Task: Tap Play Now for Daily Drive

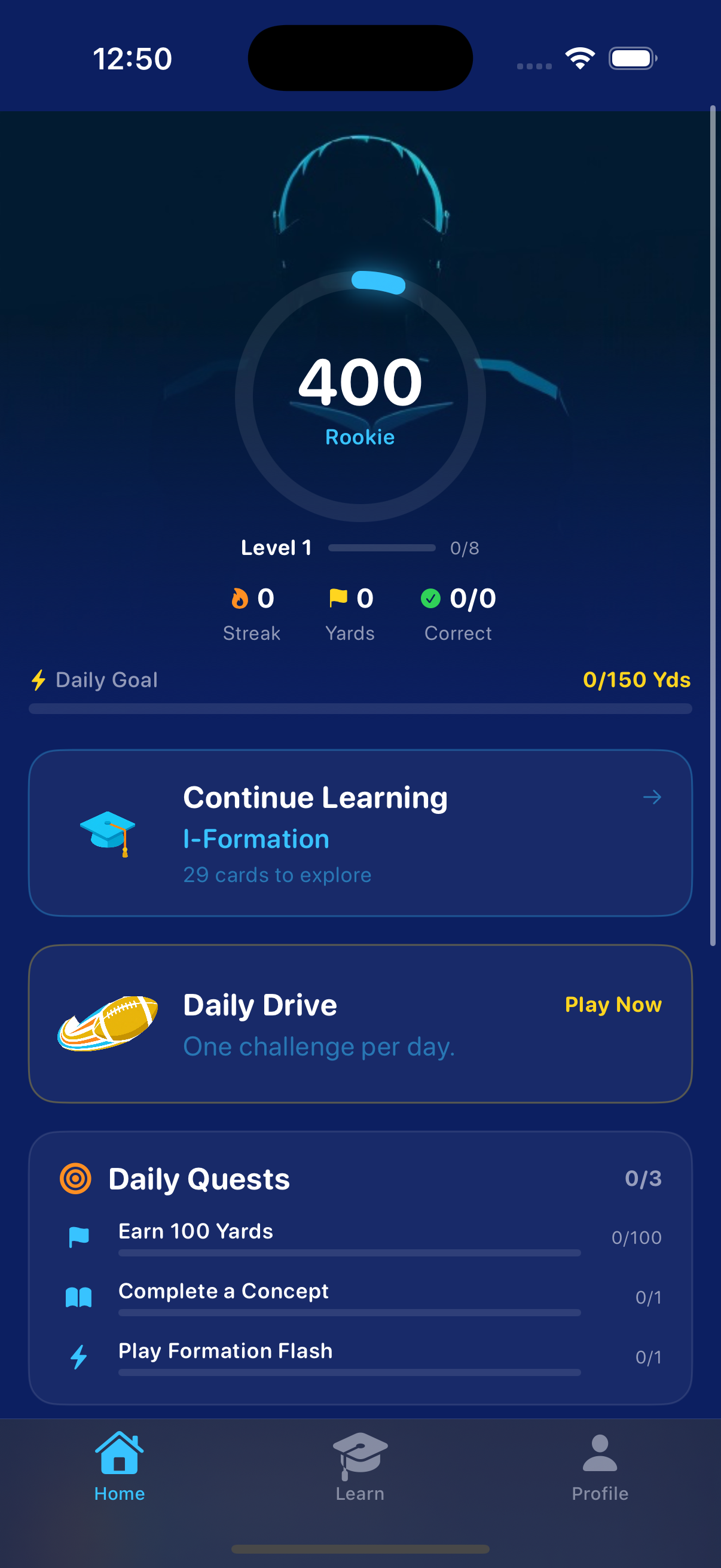Action: coord(613,1004)
